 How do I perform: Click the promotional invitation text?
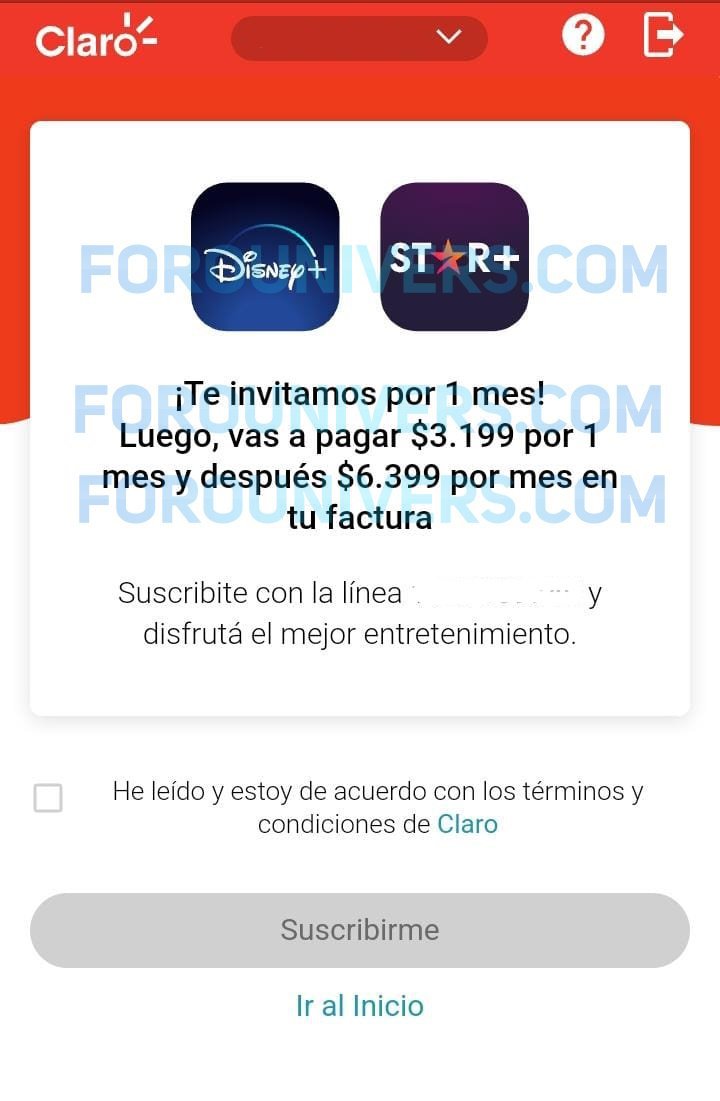click(x=360, y=450)
